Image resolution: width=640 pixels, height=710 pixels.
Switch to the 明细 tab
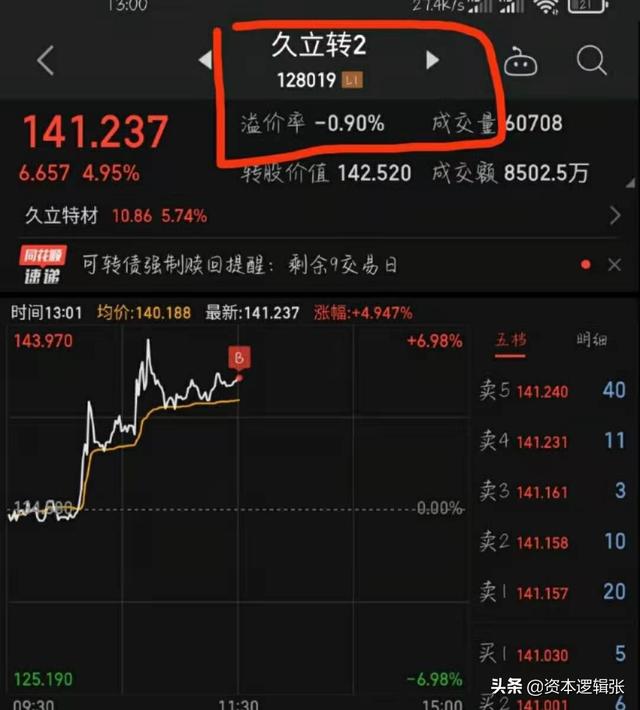(x=591, y=340)
